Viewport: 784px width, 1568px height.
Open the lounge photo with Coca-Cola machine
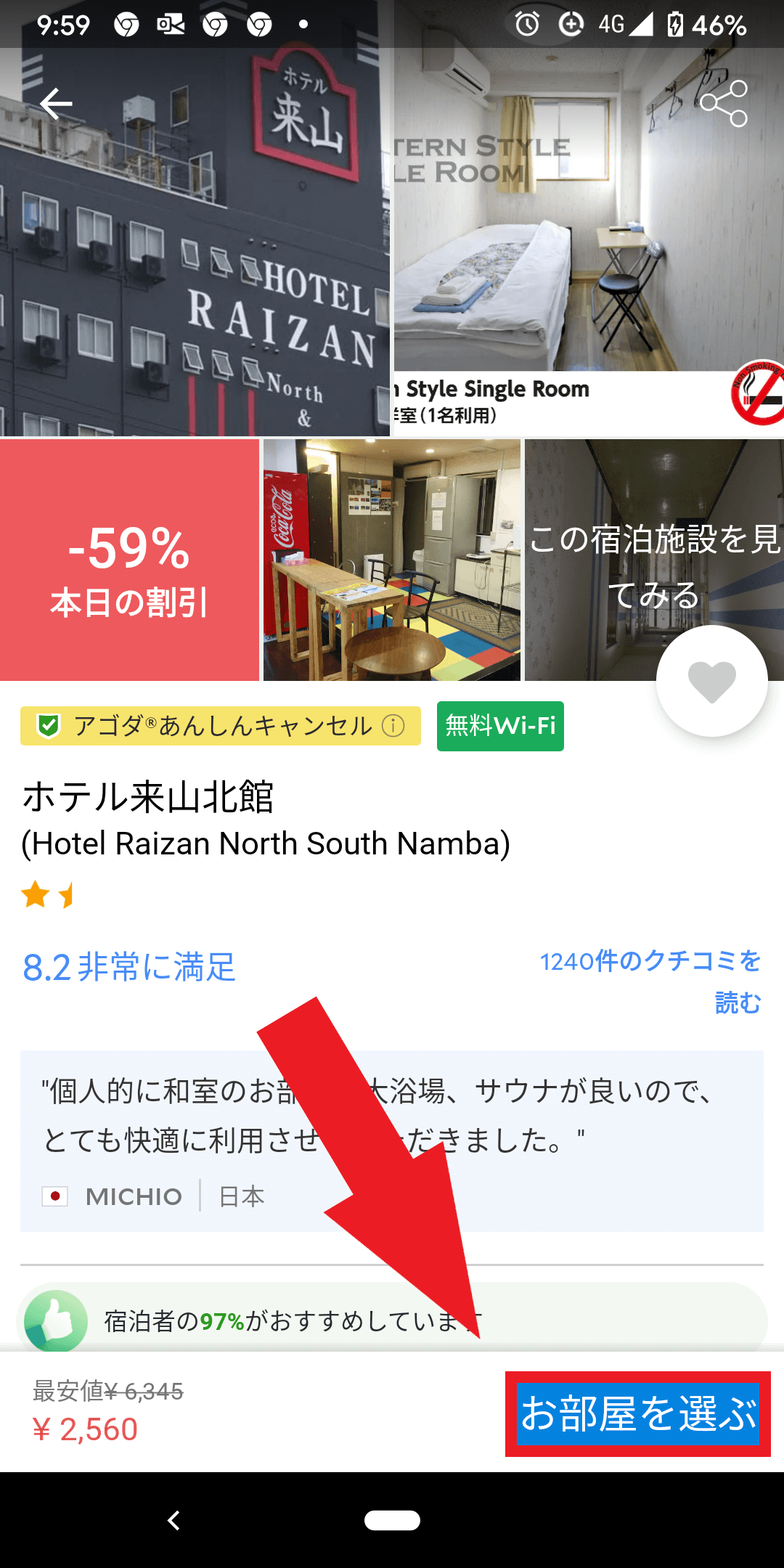(x=392, y=560)
